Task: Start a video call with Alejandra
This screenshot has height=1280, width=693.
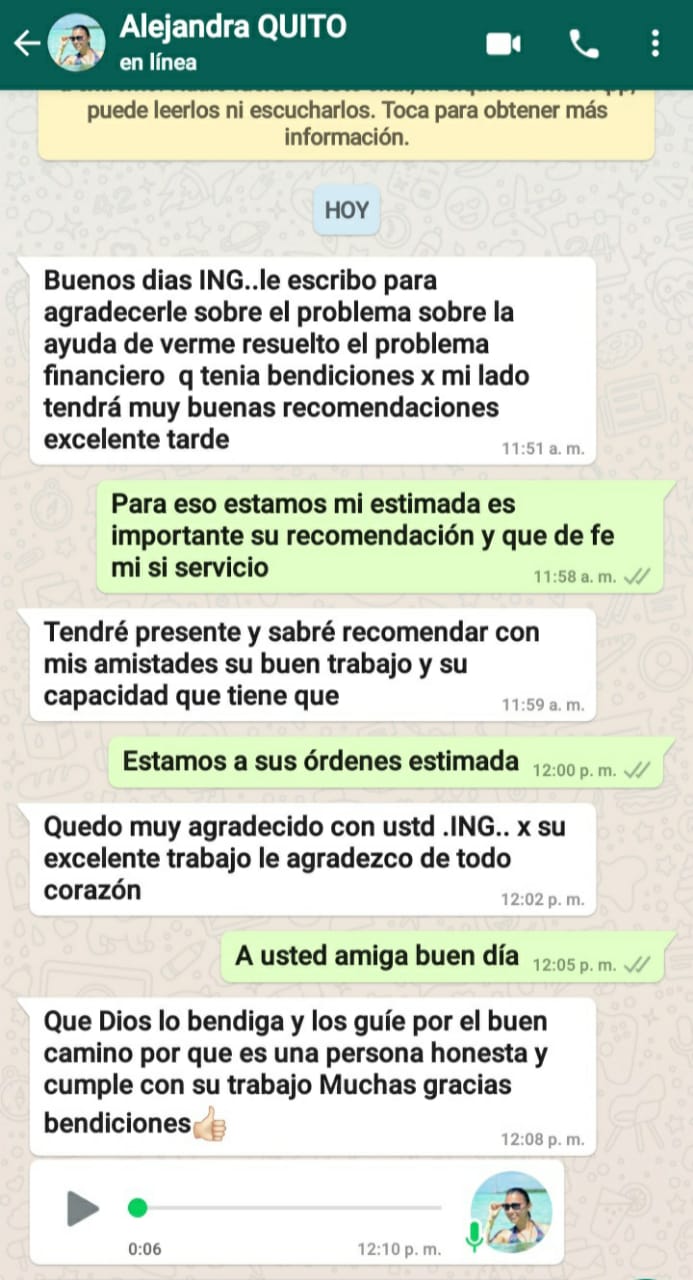Action: [504, 43]
